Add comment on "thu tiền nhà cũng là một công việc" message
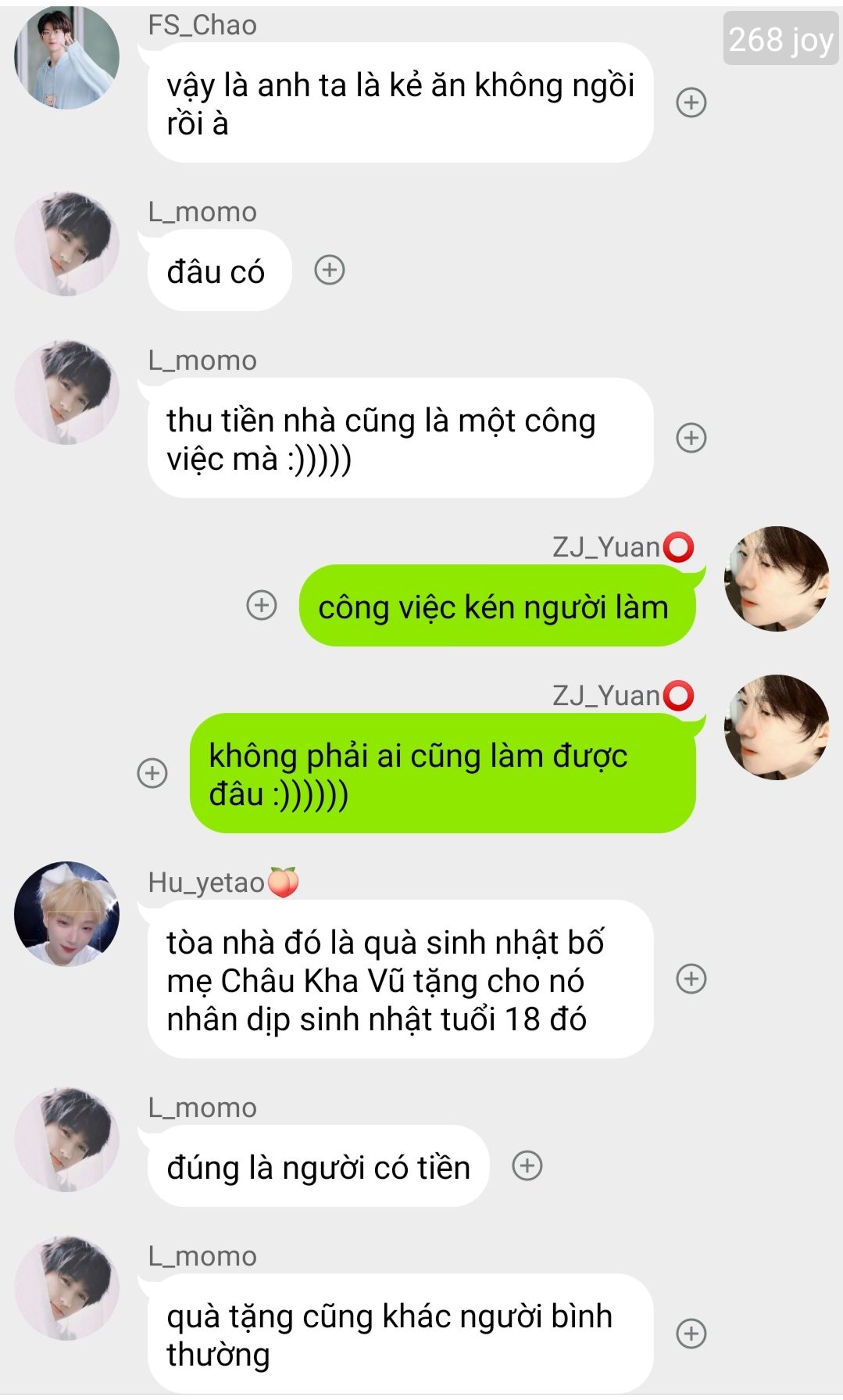 691,438
